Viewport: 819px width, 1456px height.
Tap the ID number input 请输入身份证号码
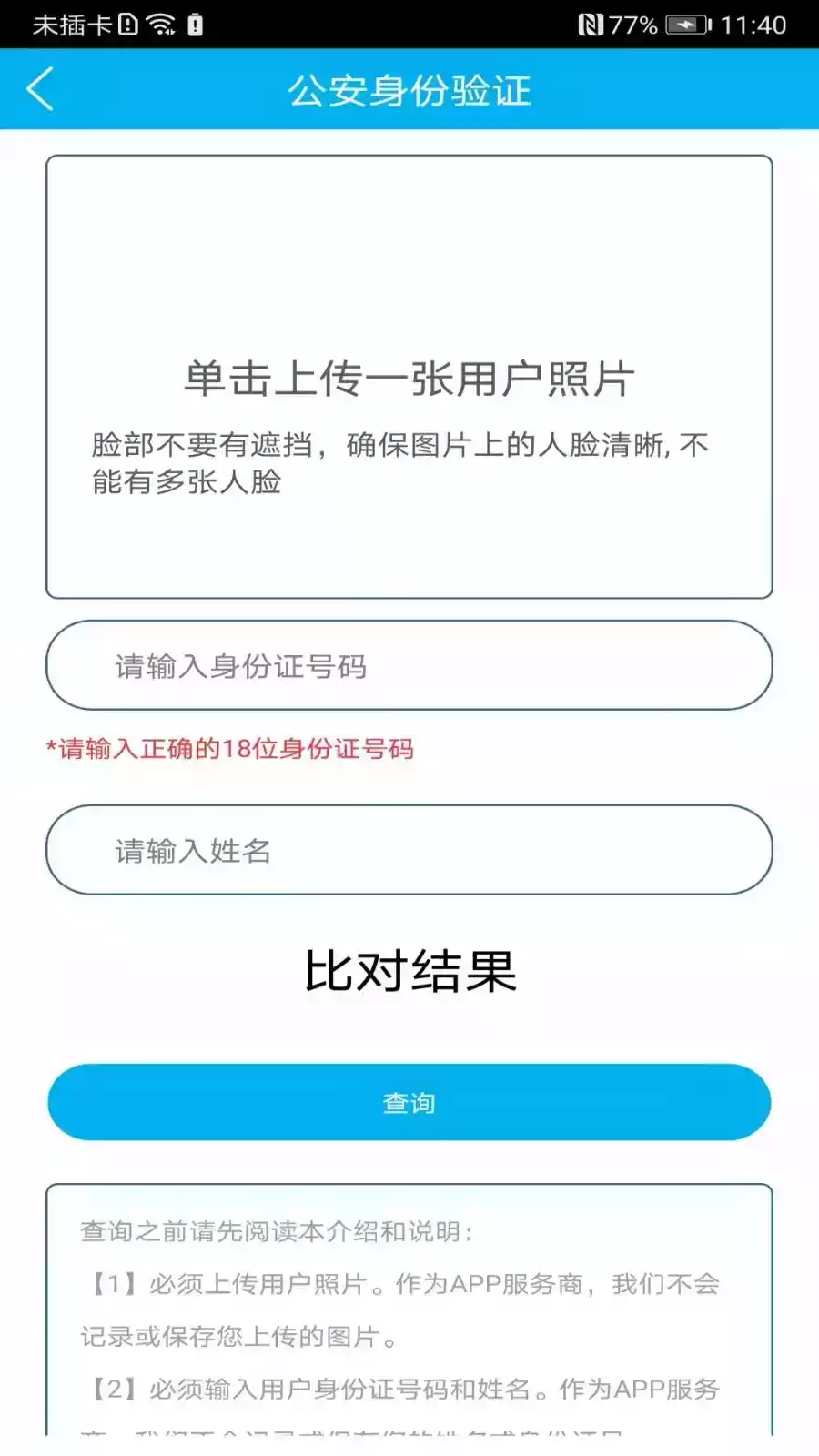[x=409, y=665]
